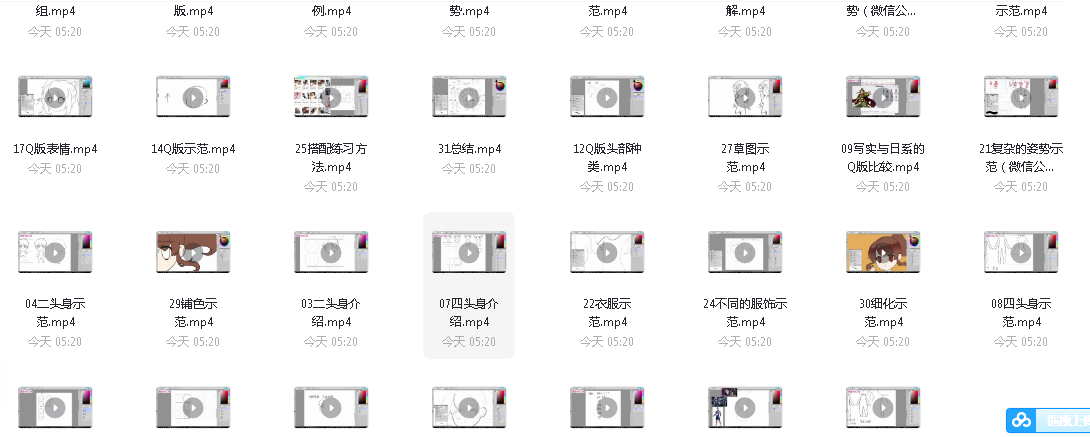Open 08四头身示范.mp4
Screen dimensions: 1090x437
click(1021, 252)
